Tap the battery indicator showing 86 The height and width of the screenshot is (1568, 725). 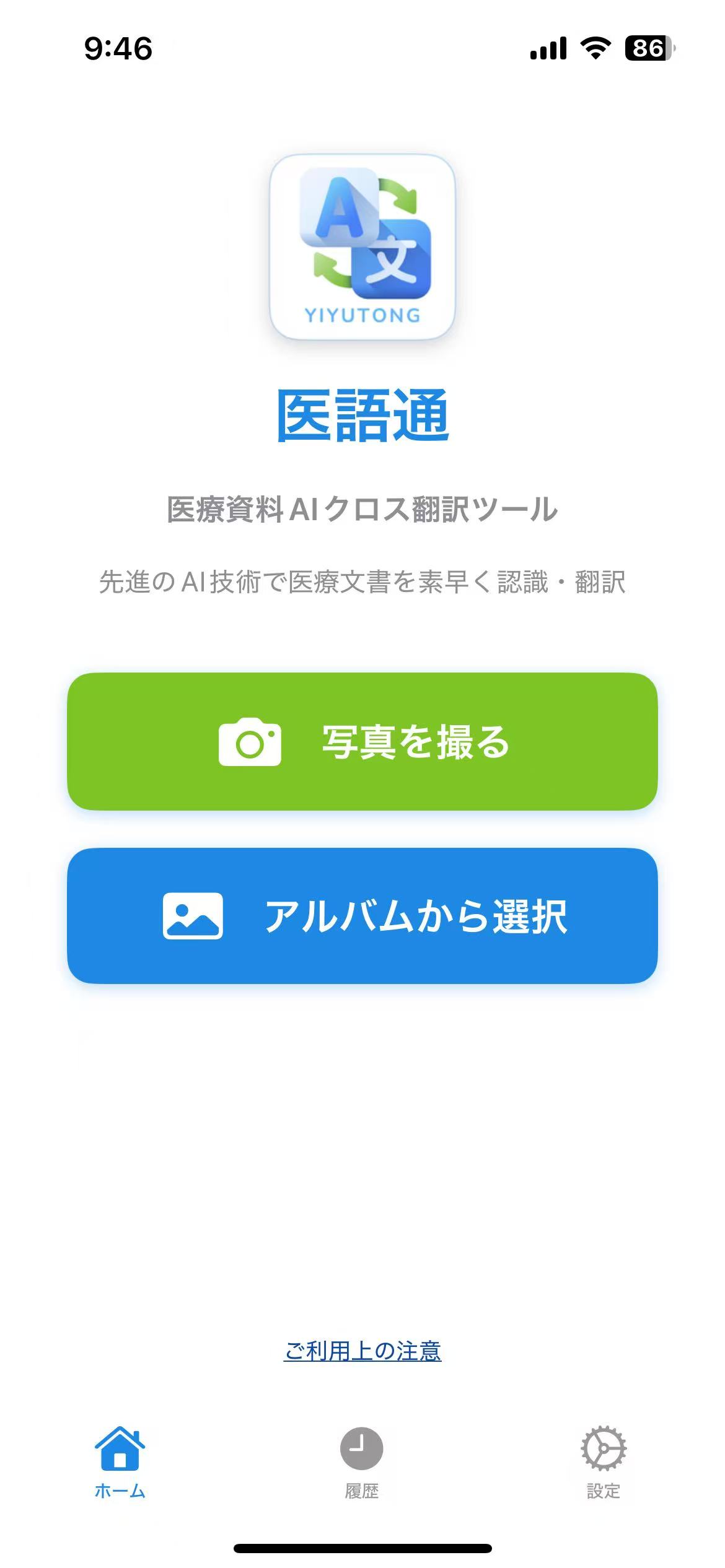point(644,46)
